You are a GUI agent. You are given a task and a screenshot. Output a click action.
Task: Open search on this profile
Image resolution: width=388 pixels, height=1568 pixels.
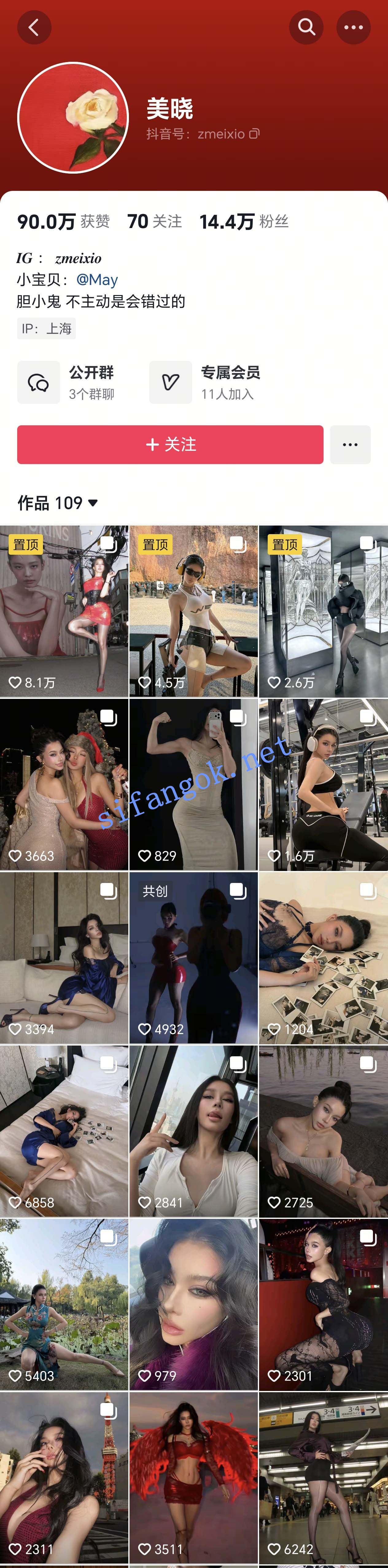click(x=306, y=27)
